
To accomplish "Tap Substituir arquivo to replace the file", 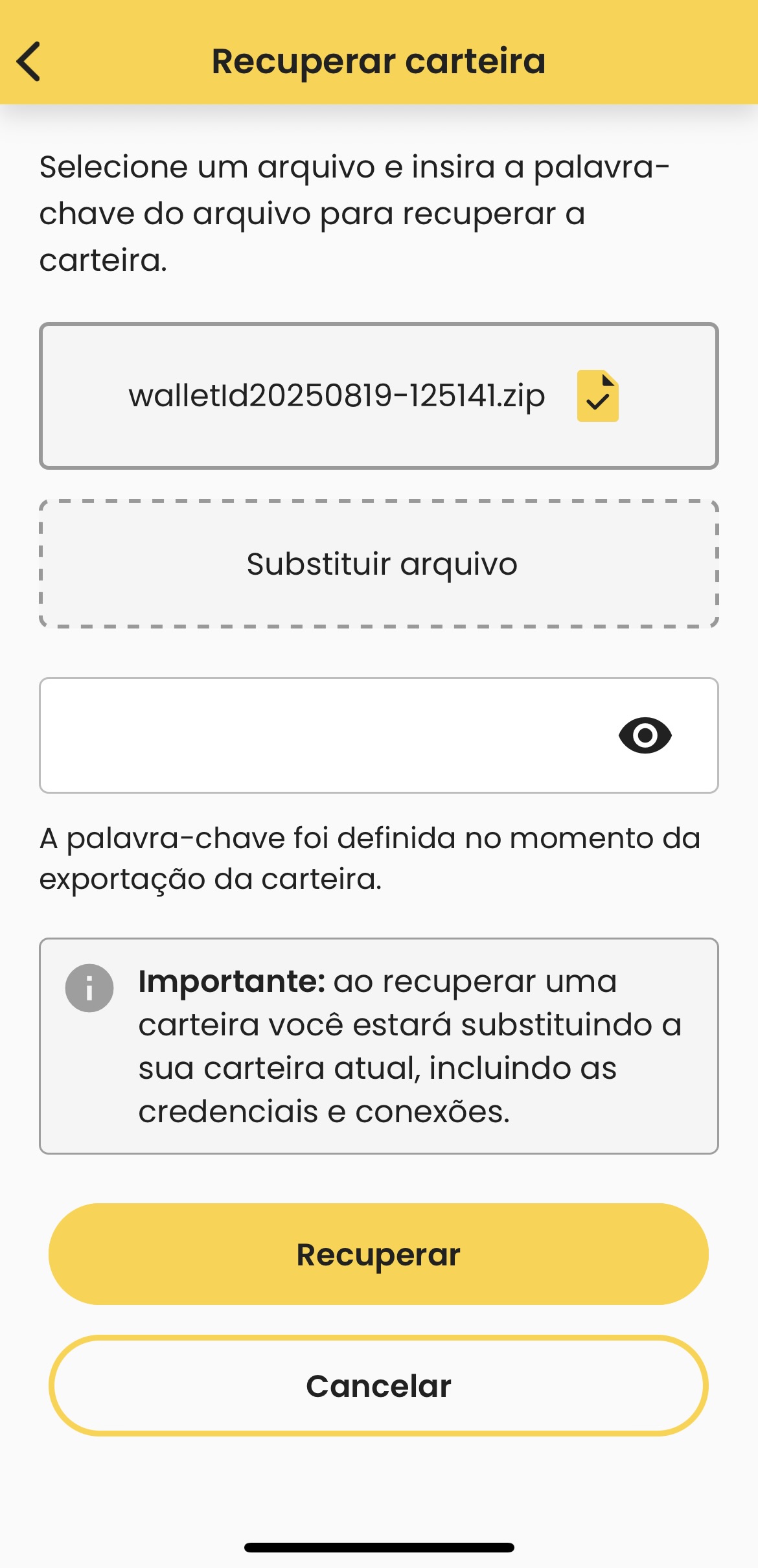I will (379, 564).
